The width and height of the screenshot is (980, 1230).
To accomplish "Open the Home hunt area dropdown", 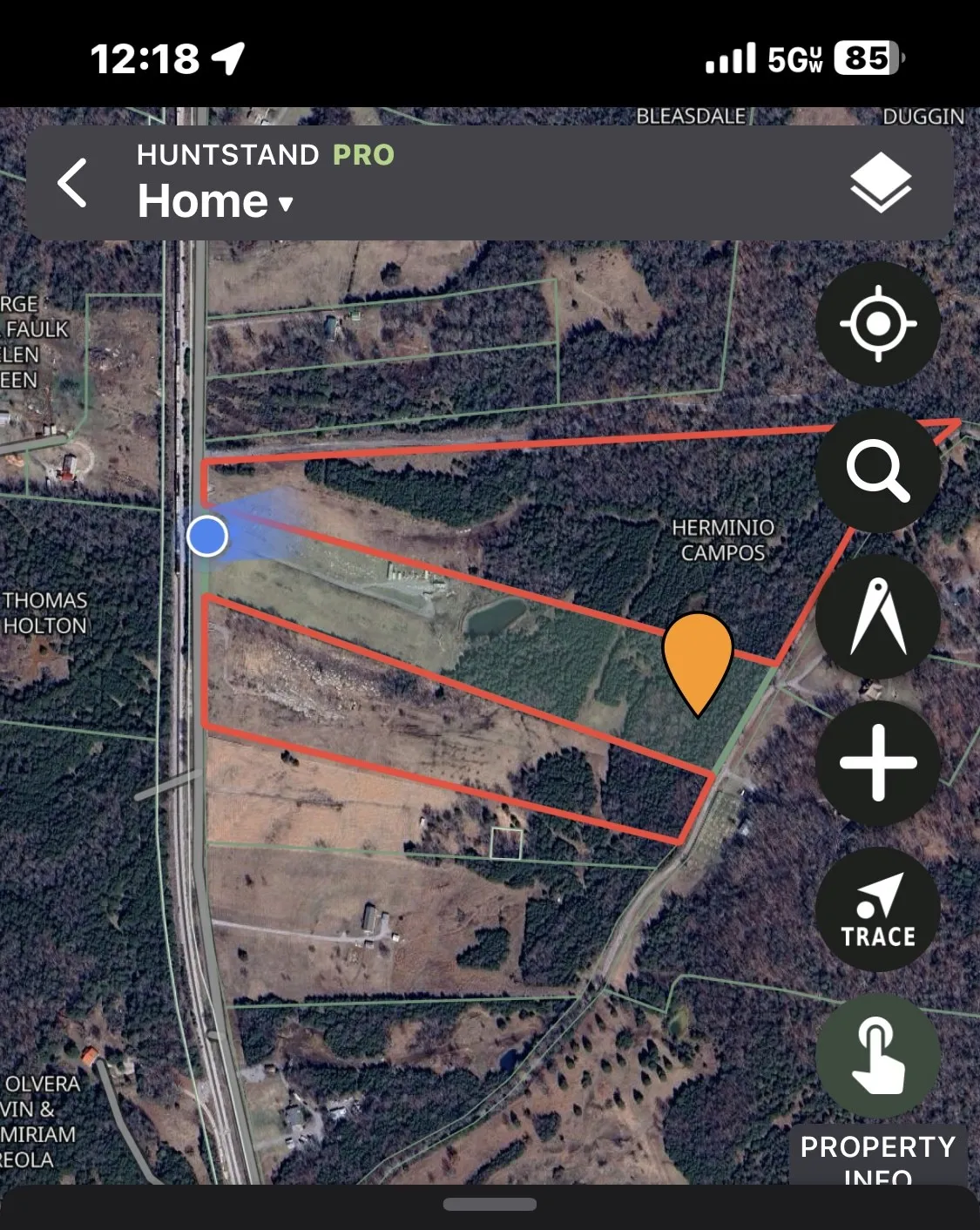I will pos(215,201).
